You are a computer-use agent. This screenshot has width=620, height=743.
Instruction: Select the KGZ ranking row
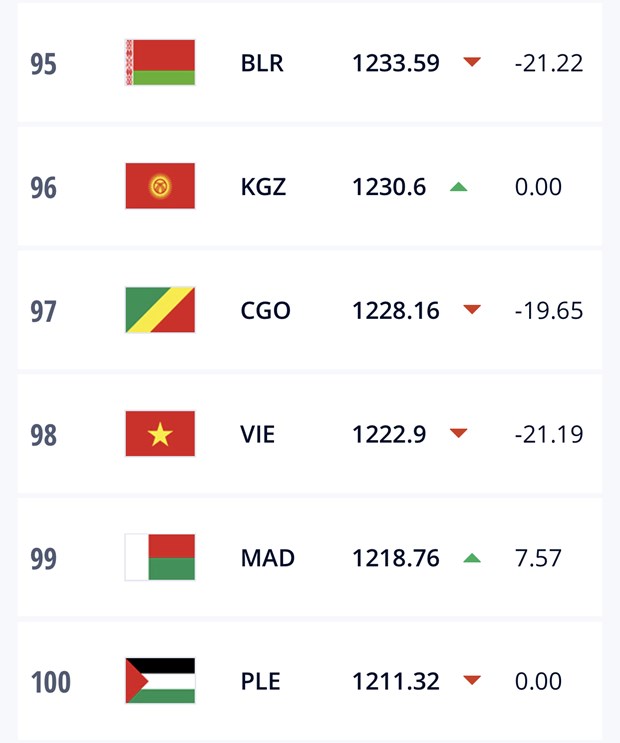(x=310, y=187)
